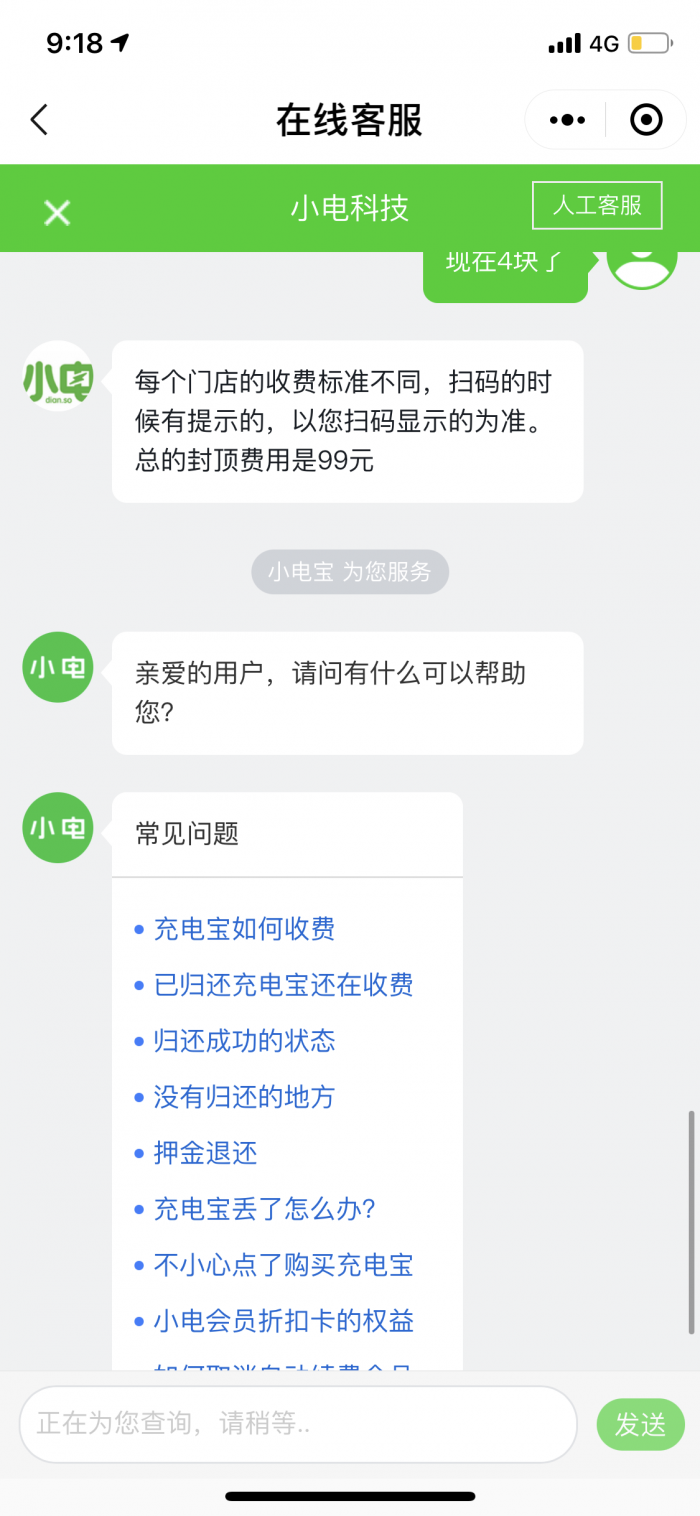The width and height of the screenshot is (700, 1516).
Task: Select 没有归还的地方 question
Action: (244, 1097)
